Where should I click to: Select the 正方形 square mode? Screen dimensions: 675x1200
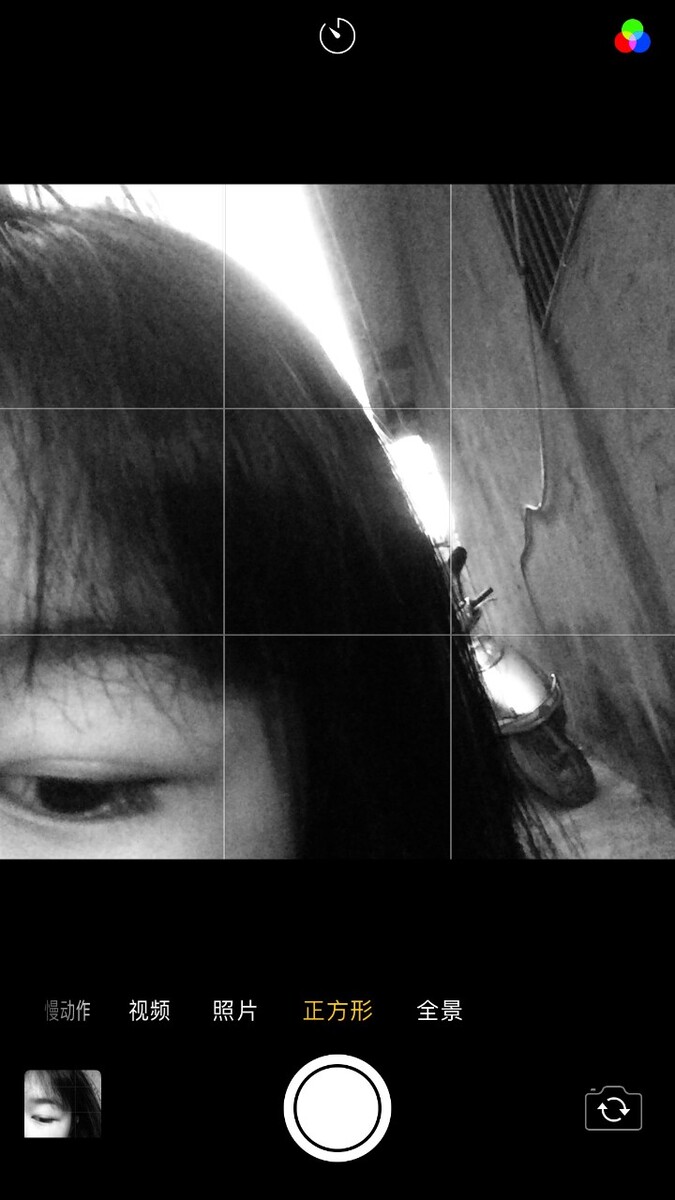[338, 1011]
